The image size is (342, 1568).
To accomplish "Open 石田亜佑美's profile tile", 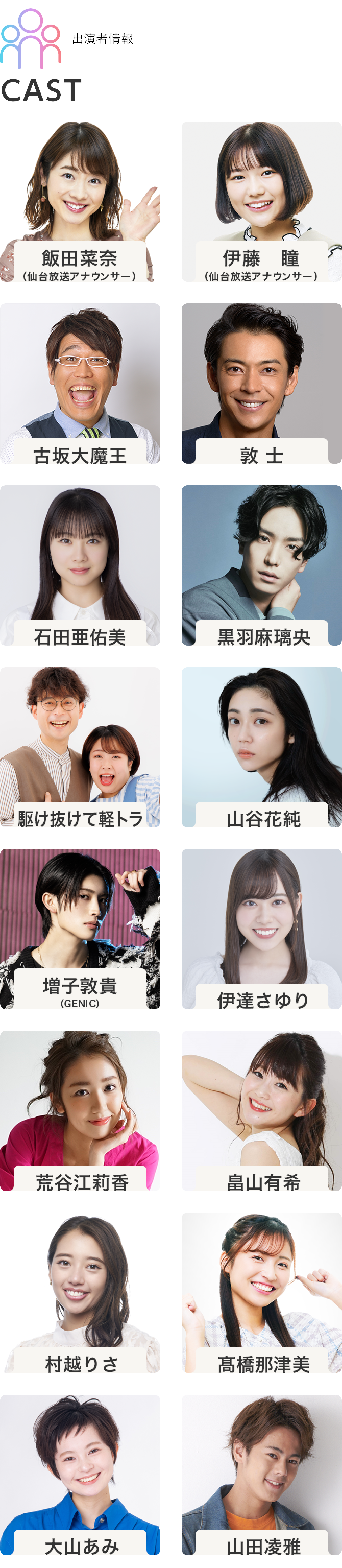I will point(80,565).
